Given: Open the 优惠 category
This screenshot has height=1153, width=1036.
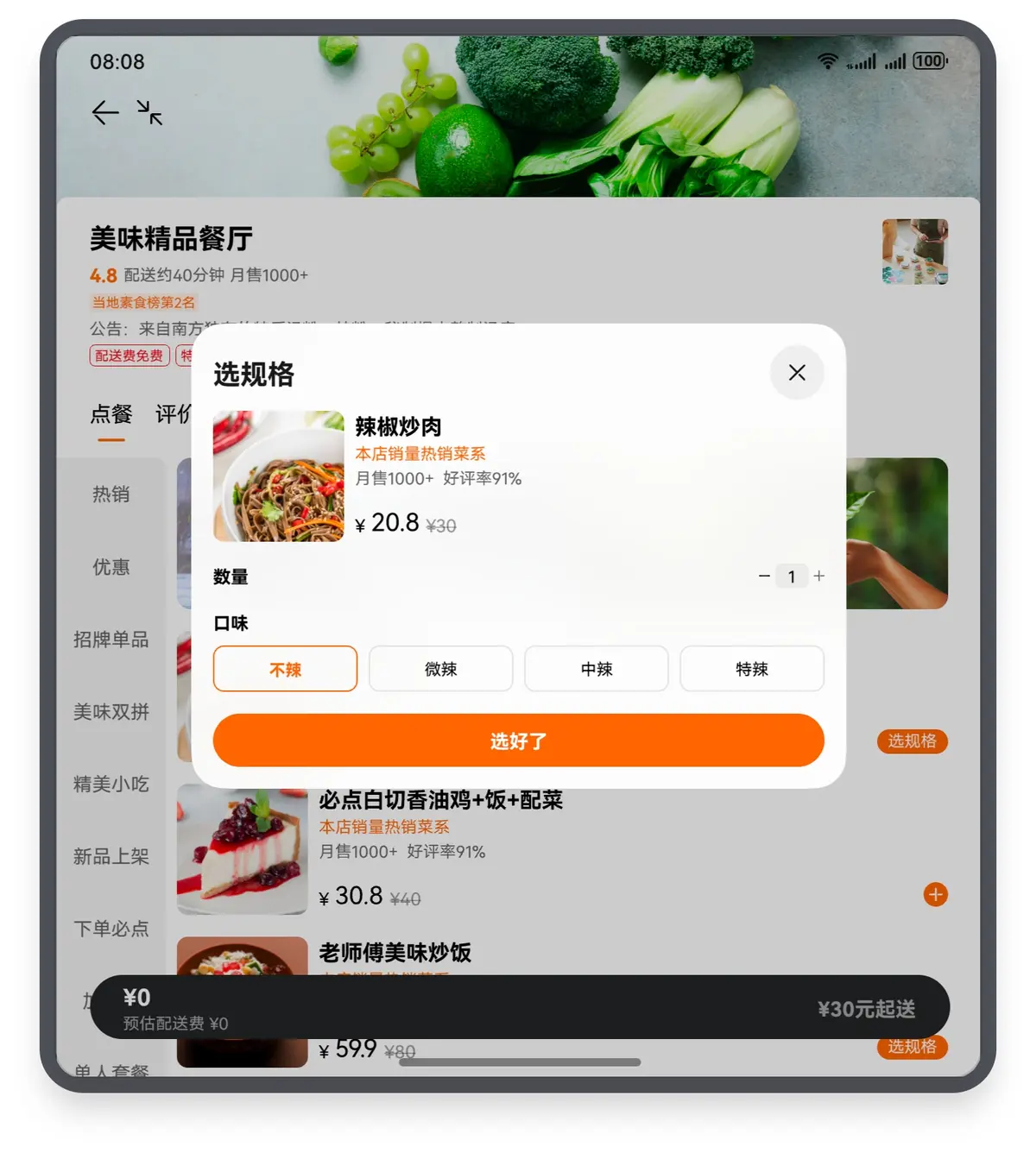Looking at the screenshot, I should click(111, 567).
